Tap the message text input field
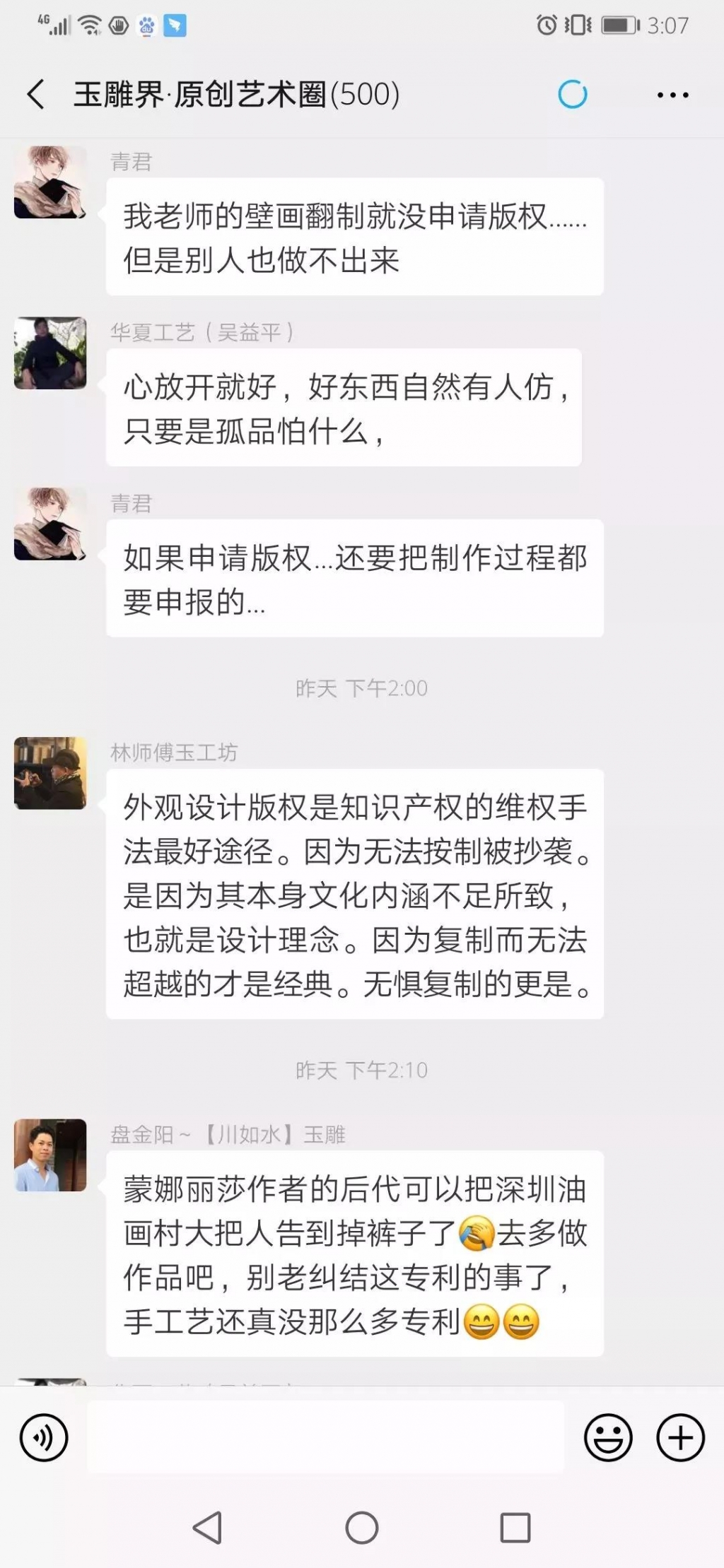The image size is (724, 1568). (x=325, y=1438)
